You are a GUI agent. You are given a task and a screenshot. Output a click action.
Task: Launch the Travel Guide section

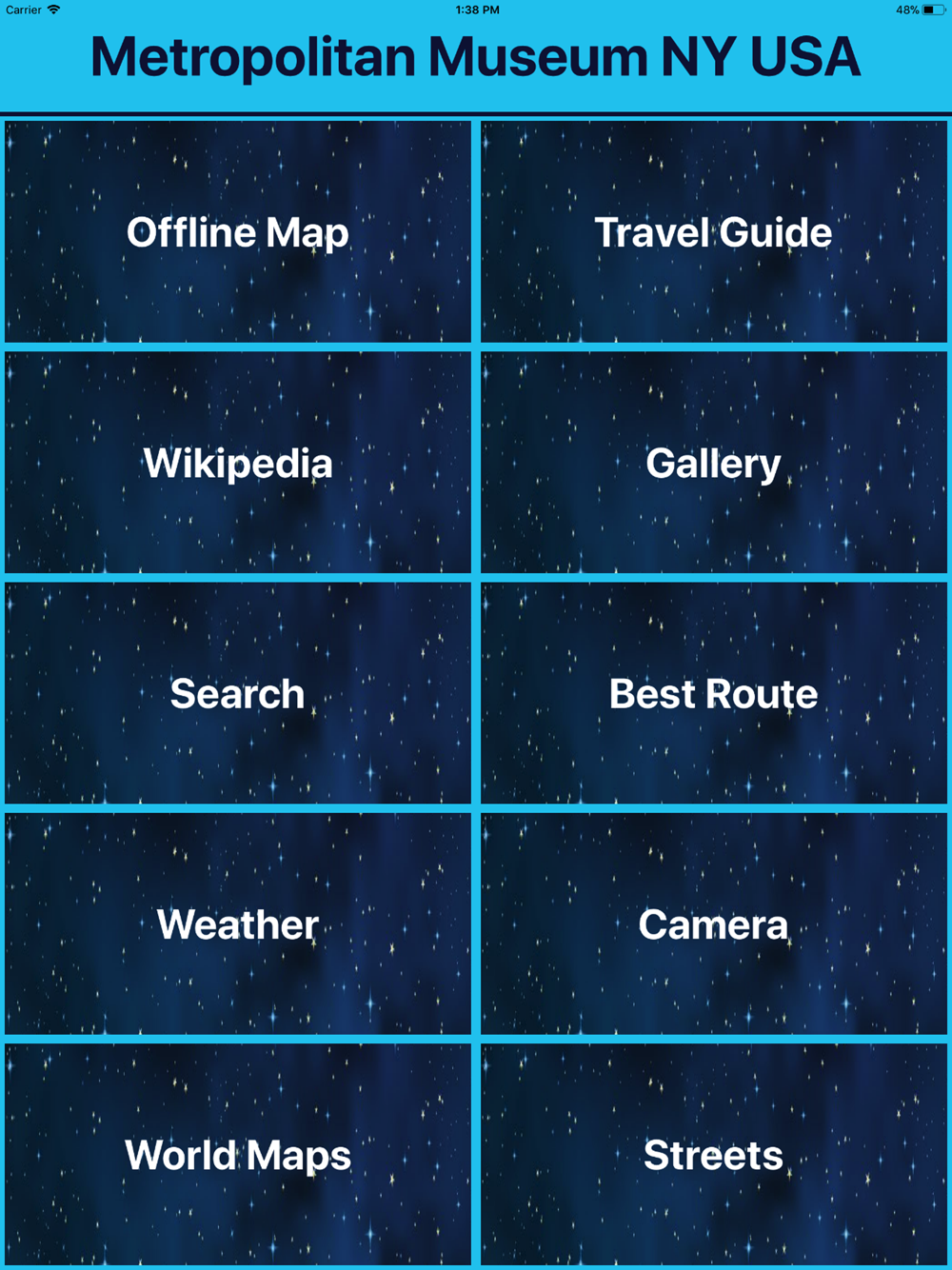714,232
